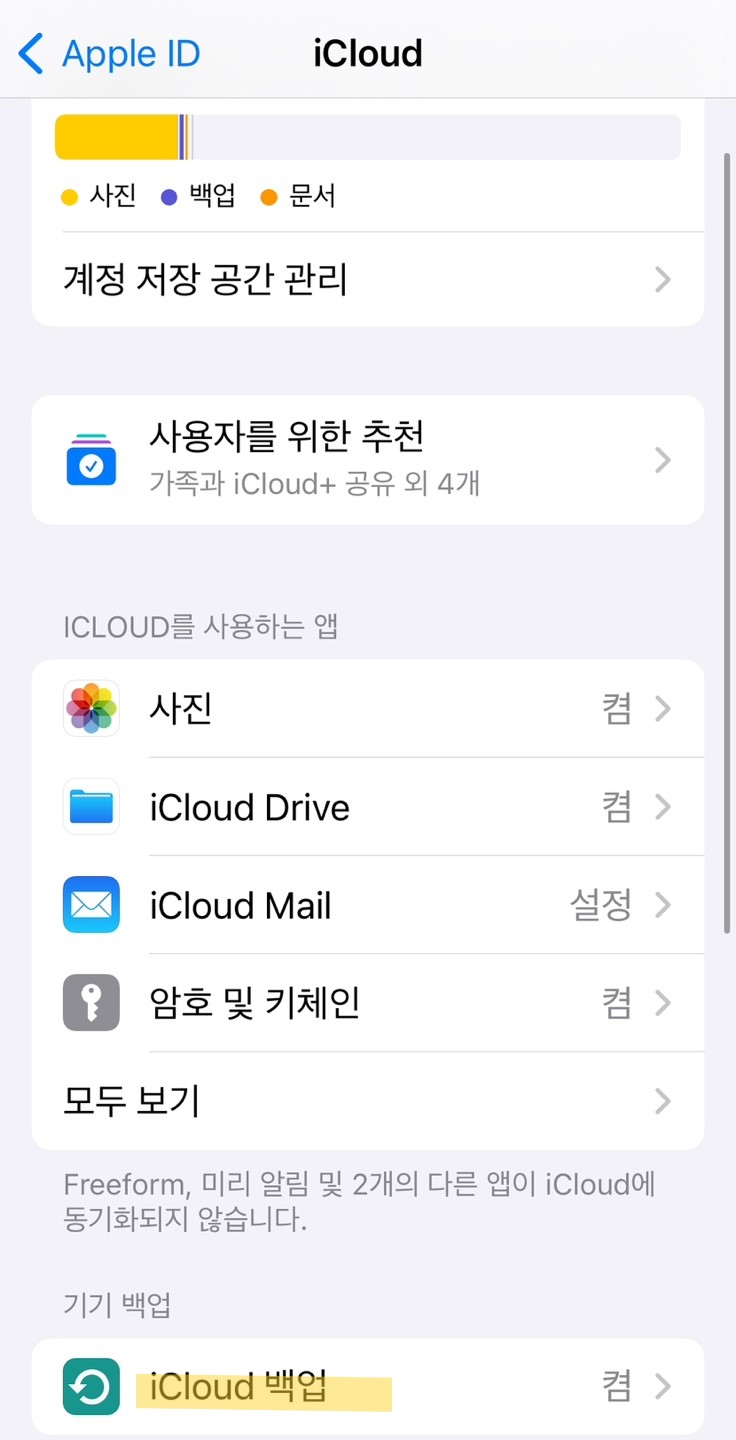Screen dimensions: 736x1440
Task: Set up iCloud Mail
Action: coord(367,905)
